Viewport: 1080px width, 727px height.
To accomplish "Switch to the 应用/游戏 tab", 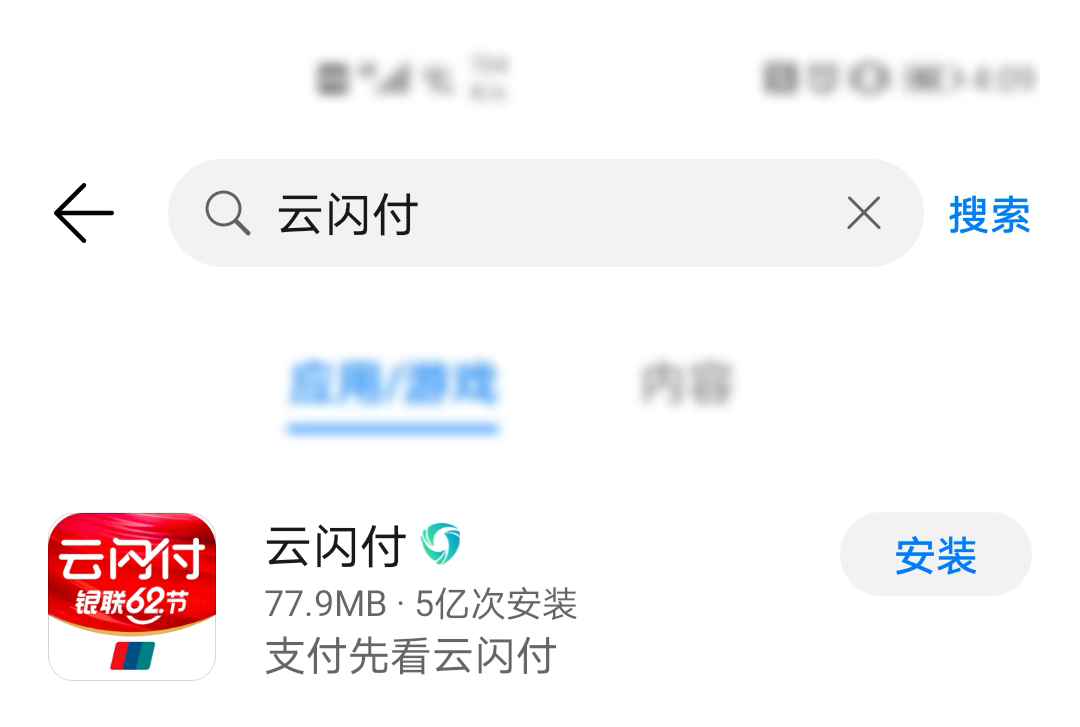I will (x=393, y=385).
